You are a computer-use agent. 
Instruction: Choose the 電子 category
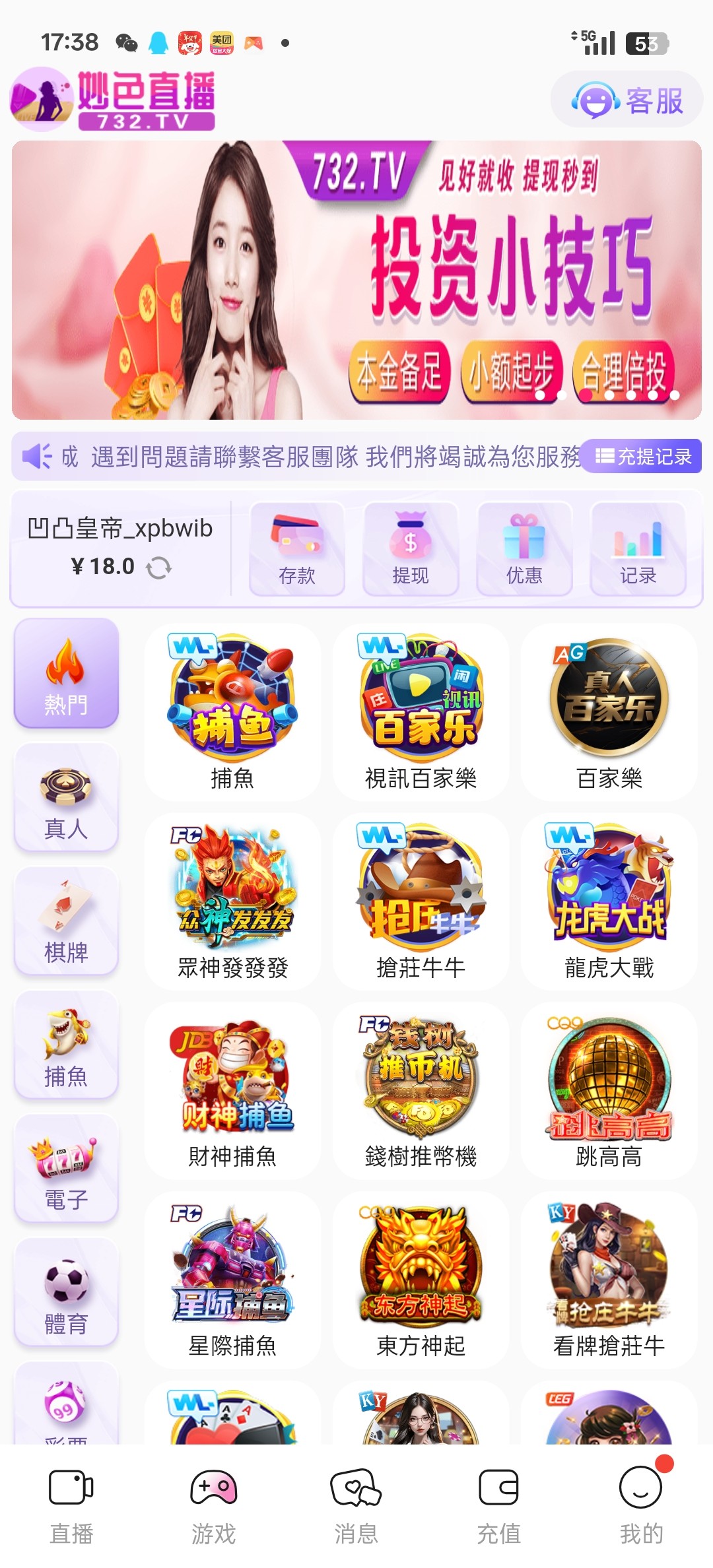(x=66, y=1168)
